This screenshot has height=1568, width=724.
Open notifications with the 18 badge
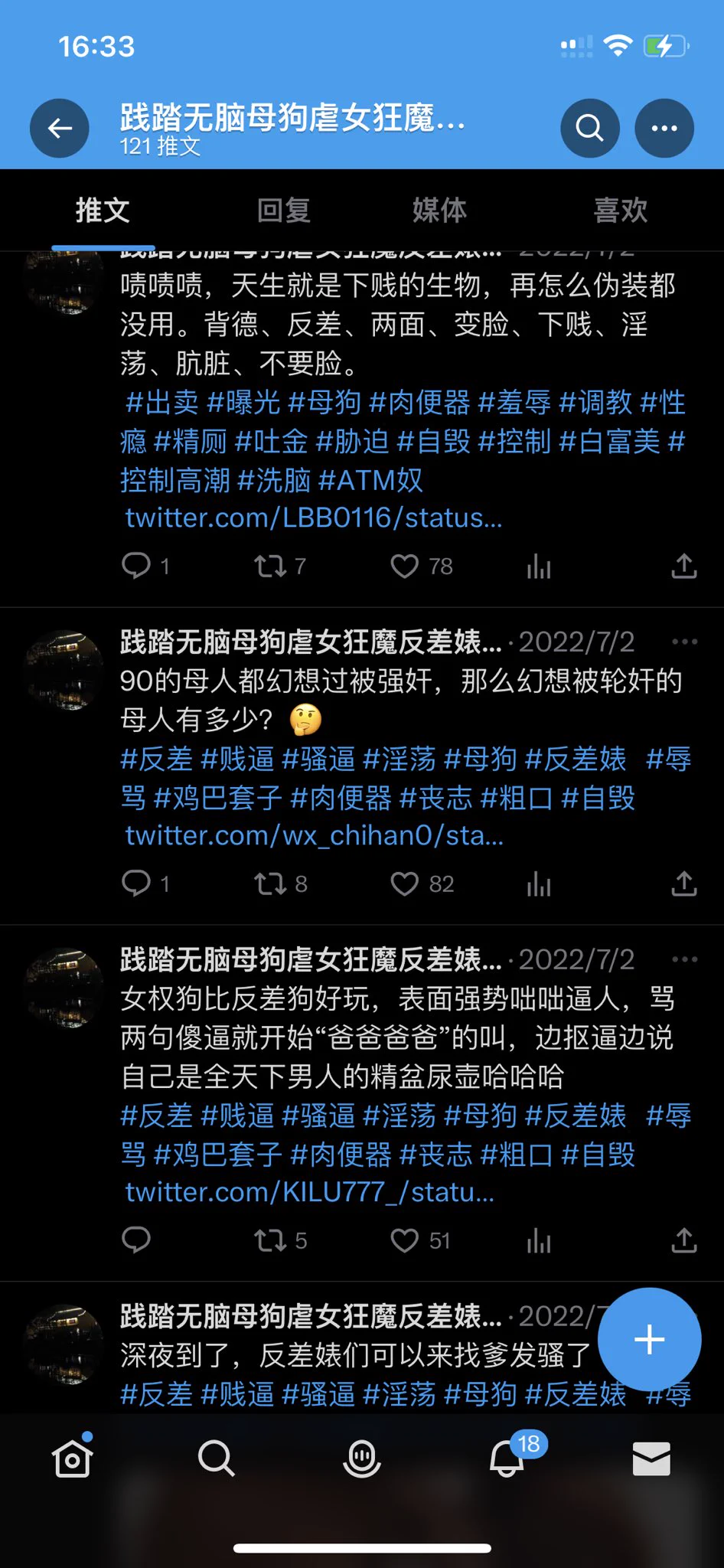(x=507, y=1459)
